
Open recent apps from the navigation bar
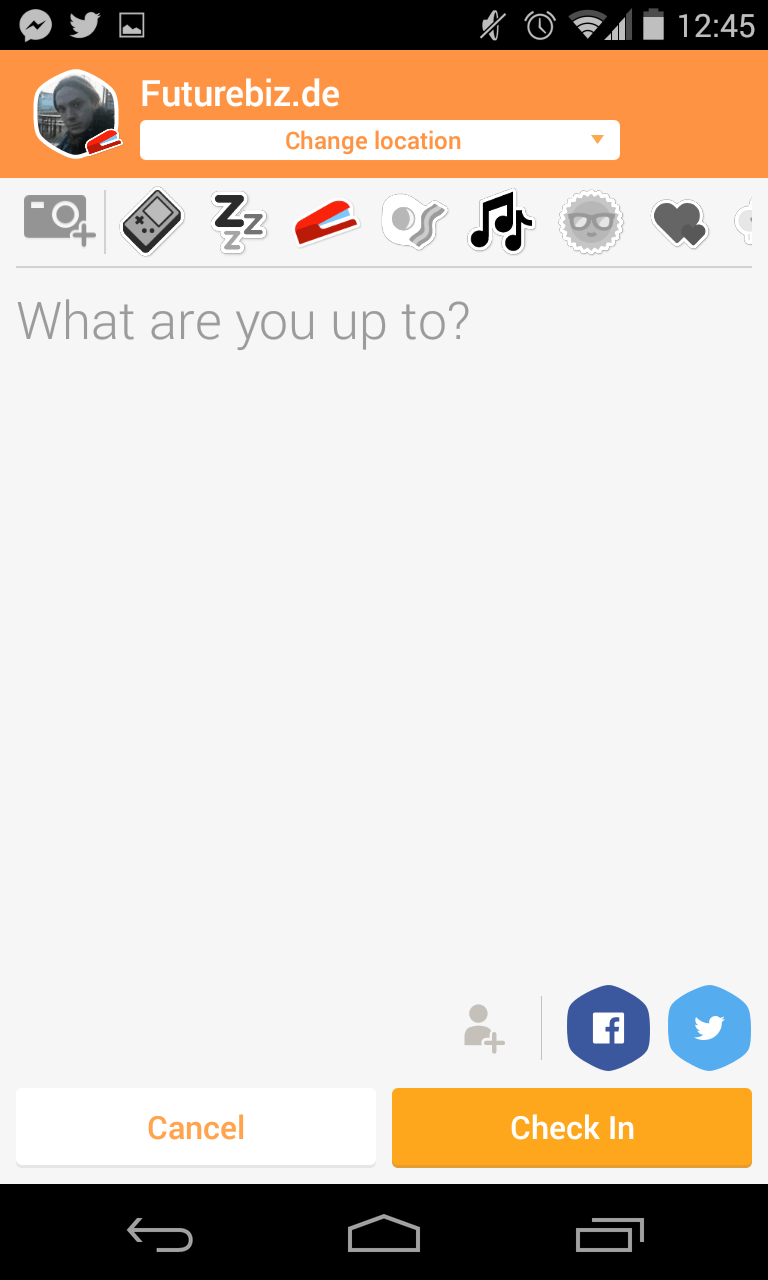(x=609, y=1234)
